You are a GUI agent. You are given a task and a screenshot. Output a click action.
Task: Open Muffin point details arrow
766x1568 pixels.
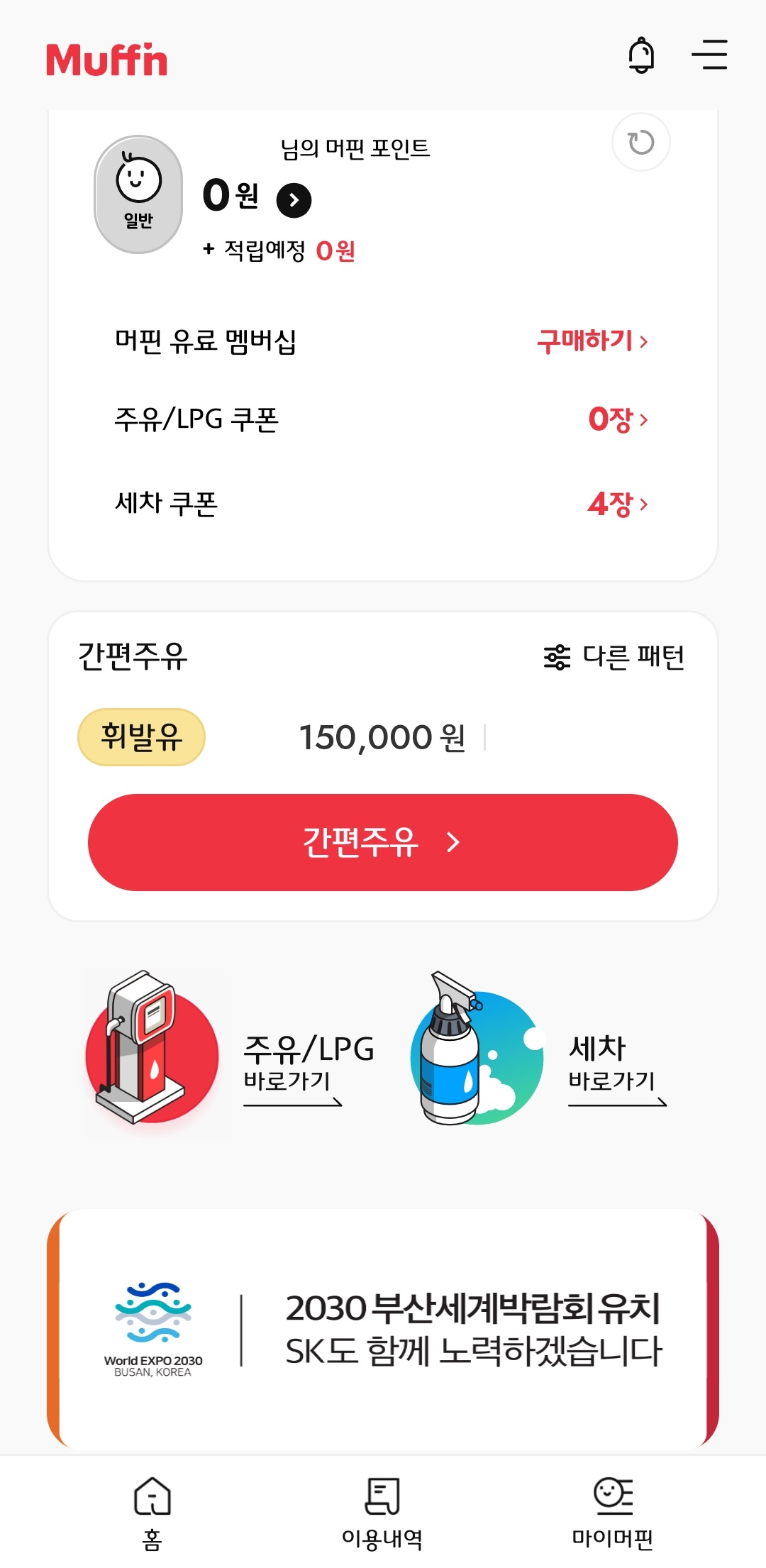[294, 200]
